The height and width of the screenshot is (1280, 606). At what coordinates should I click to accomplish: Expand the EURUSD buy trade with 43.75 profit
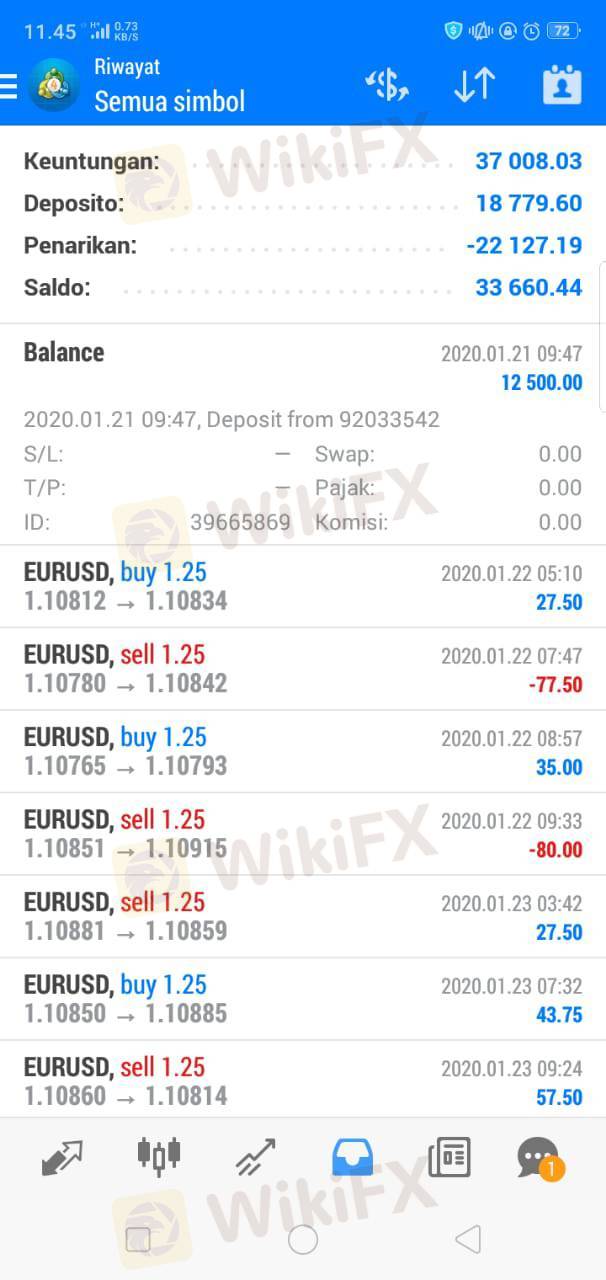[302, 999]
